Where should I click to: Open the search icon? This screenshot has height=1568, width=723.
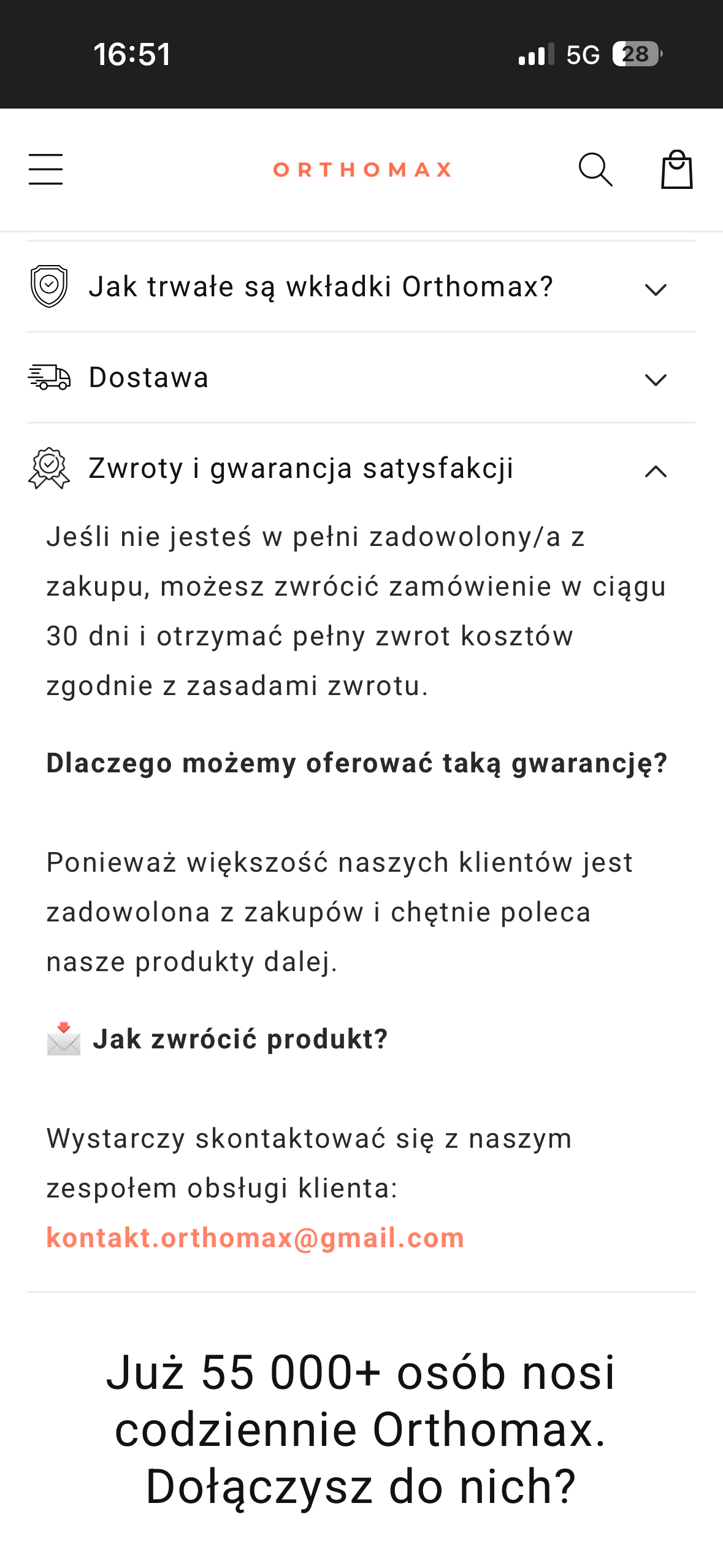[x=595, y=169]
